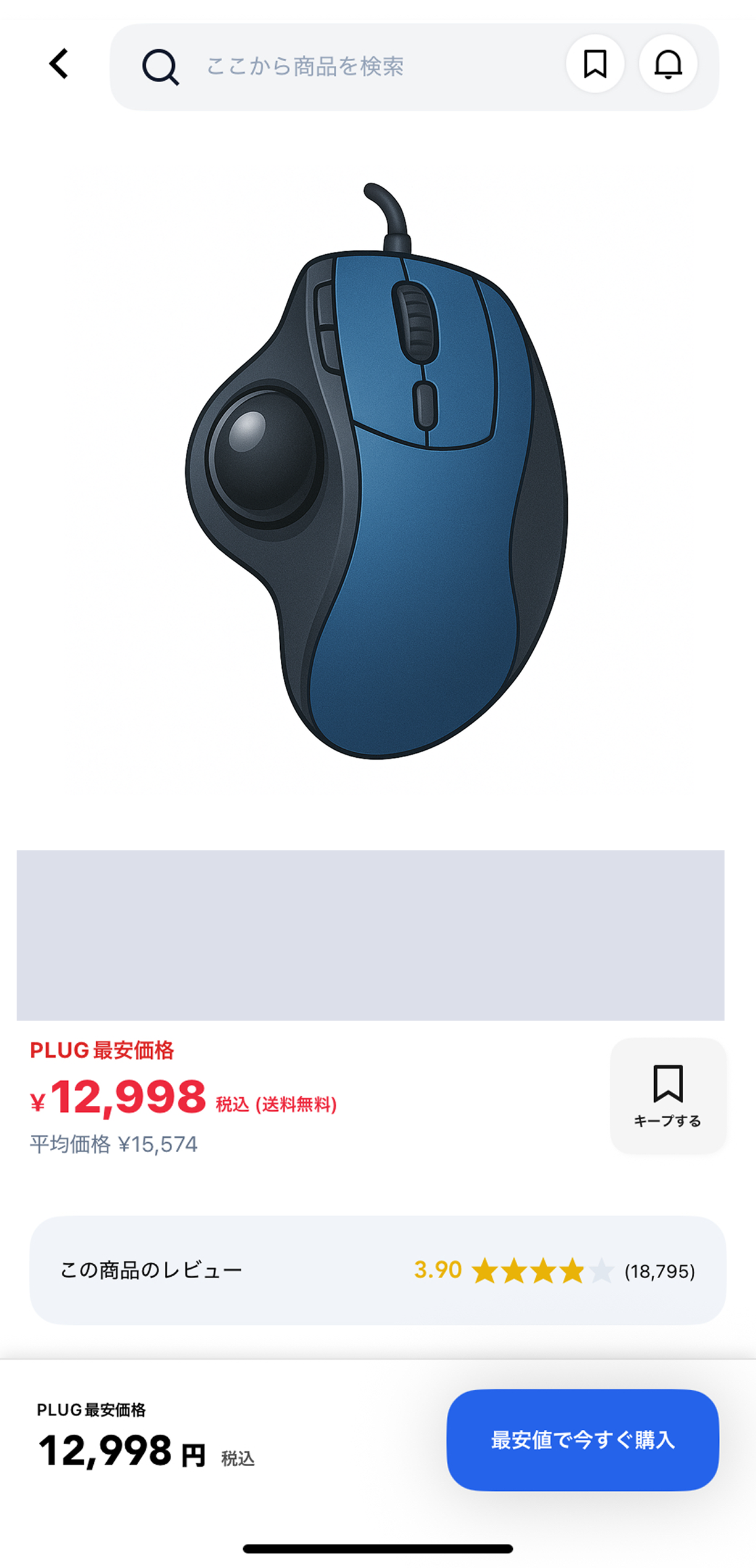Go back with the top-left arrow
Screen dimensions: 756x1568
tap(59, 64)
